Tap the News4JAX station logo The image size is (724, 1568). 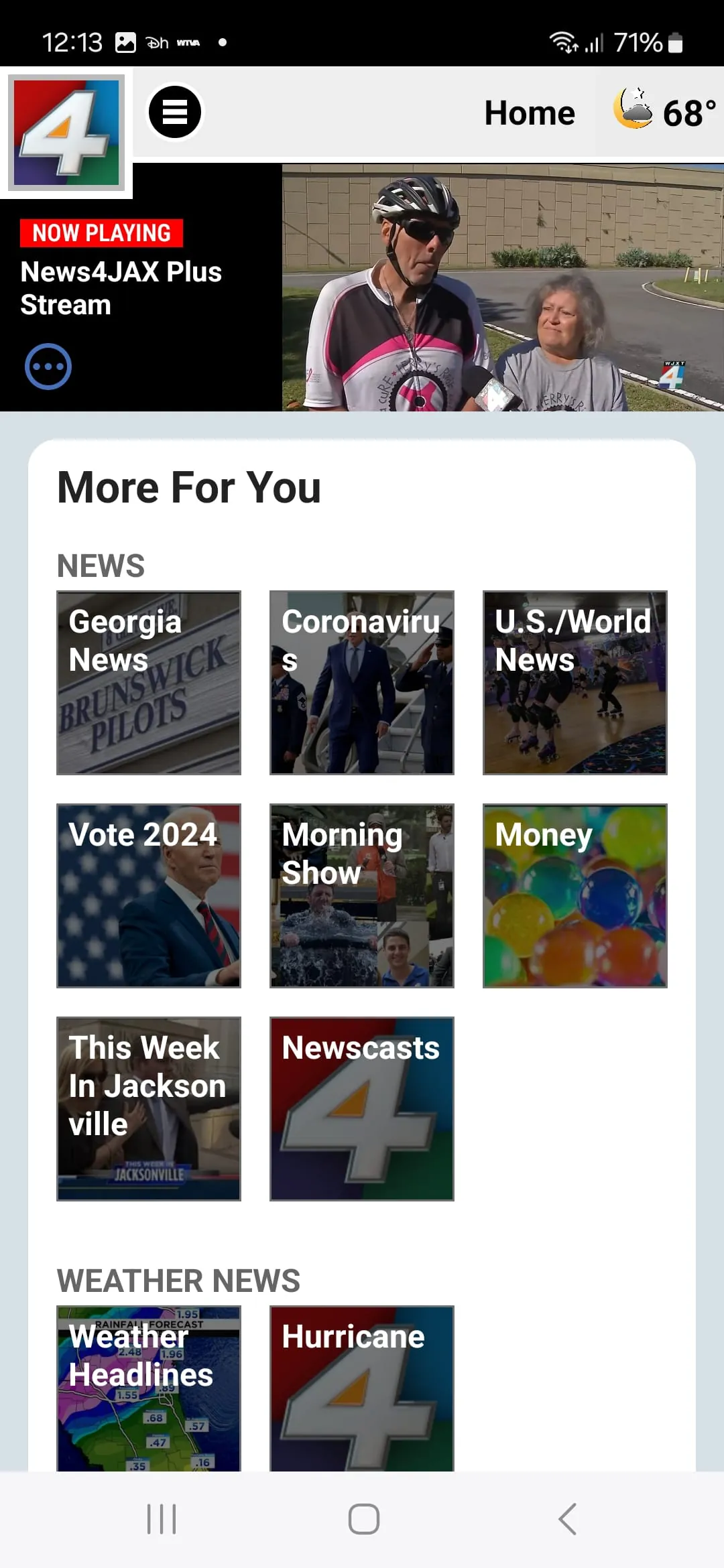coord(65,134)
